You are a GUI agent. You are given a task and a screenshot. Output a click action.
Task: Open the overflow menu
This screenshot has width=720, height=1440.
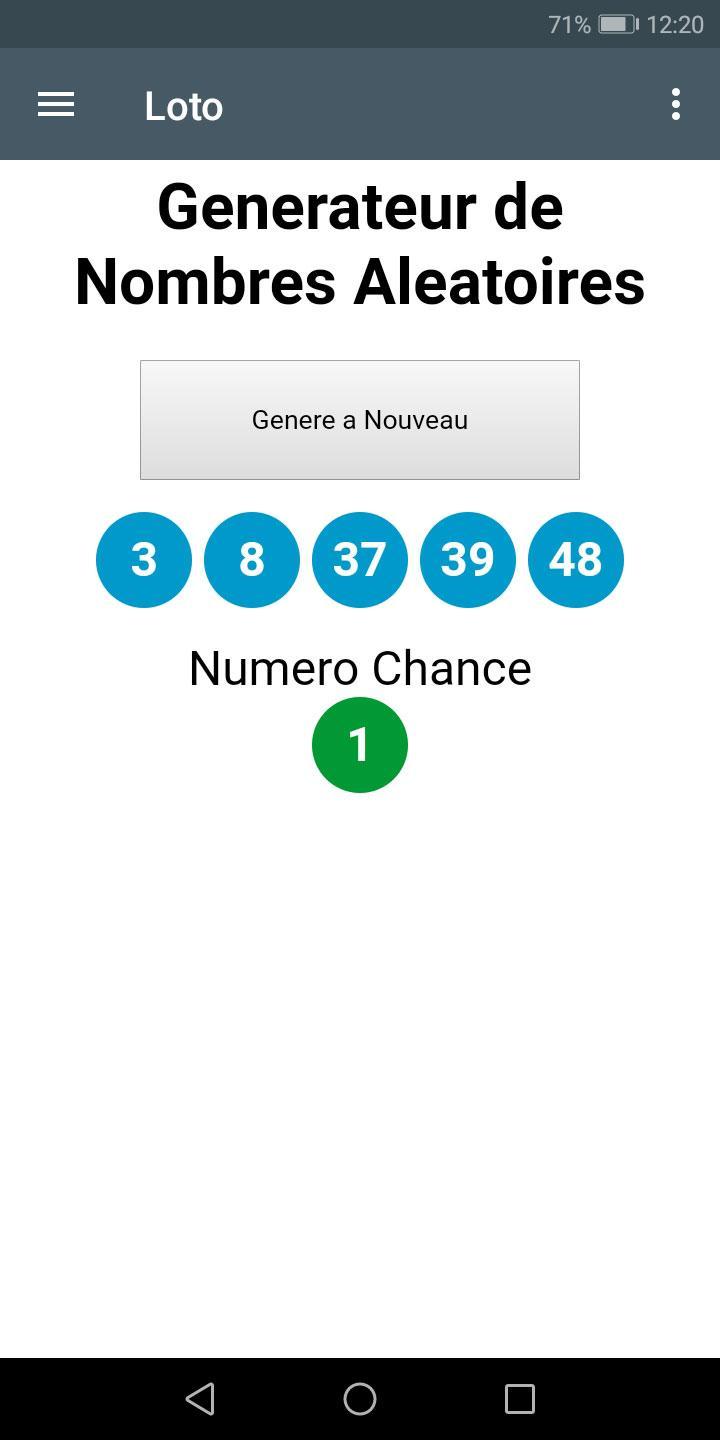point(676,105)
